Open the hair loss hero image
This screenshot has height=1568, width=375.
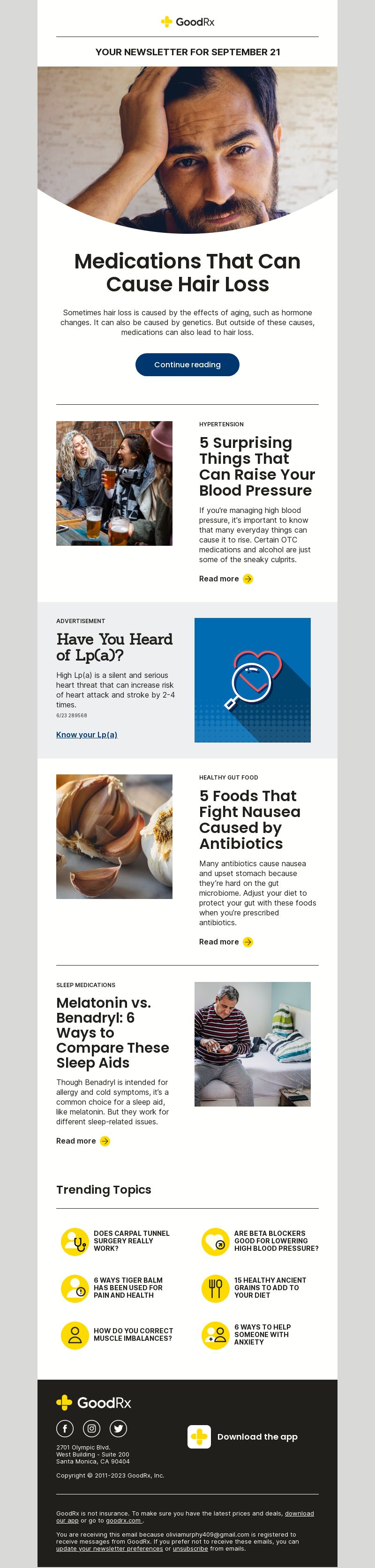point(187,149)
